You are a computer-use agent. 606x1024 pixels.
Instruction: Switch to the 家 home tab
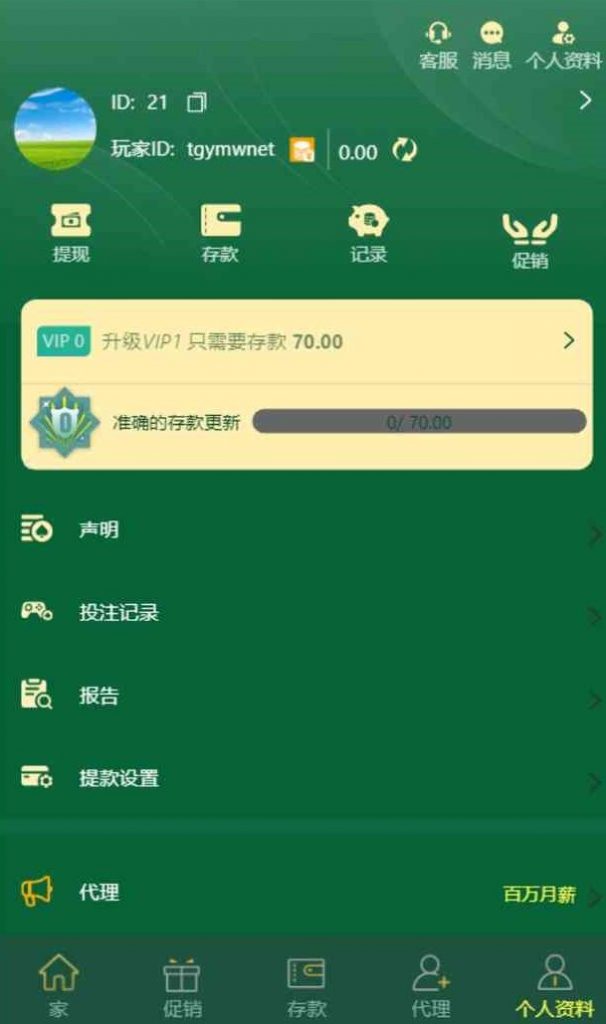point(59,984)
